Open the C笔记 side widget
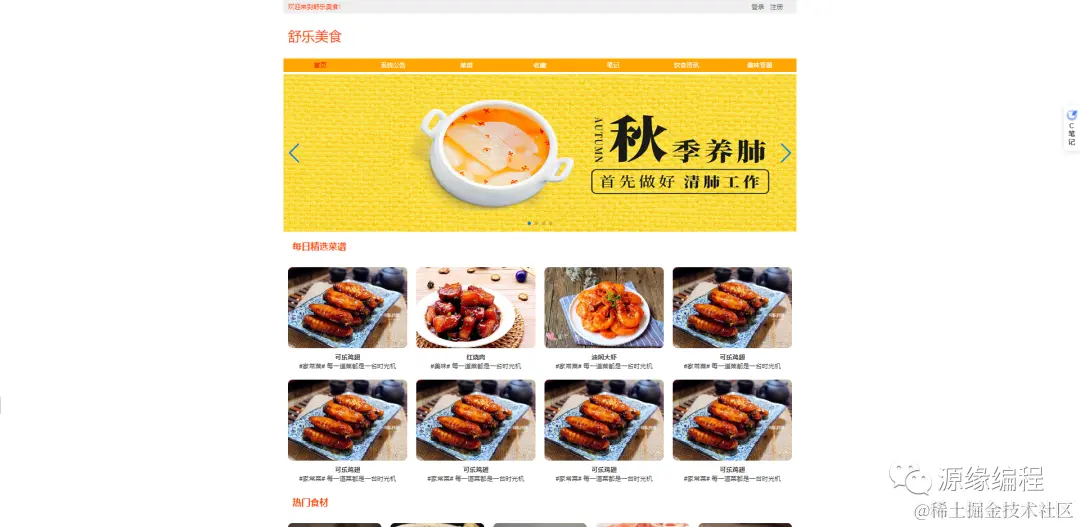 tap(1071, 128)
